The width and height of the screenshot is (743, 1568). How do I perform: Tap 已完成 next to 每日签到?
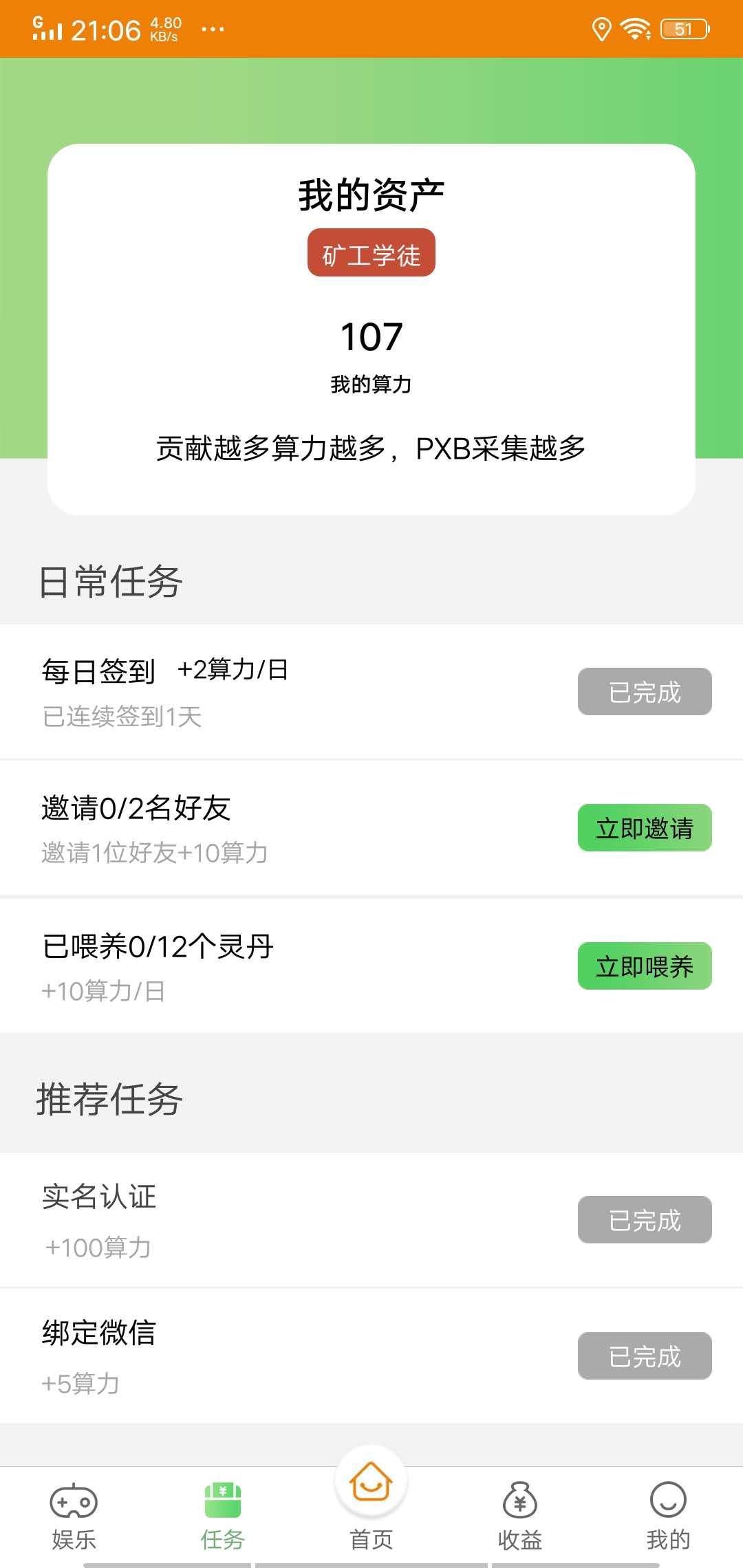coord(644,693)
